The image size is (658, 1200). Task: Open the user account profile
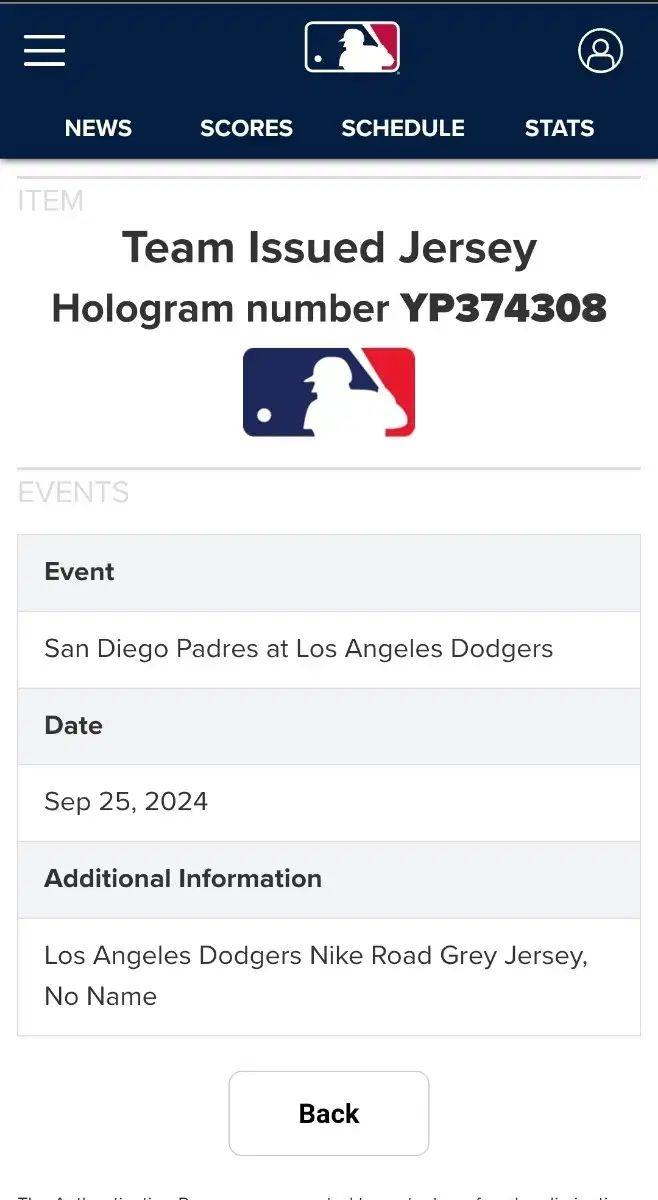point(600,50)
